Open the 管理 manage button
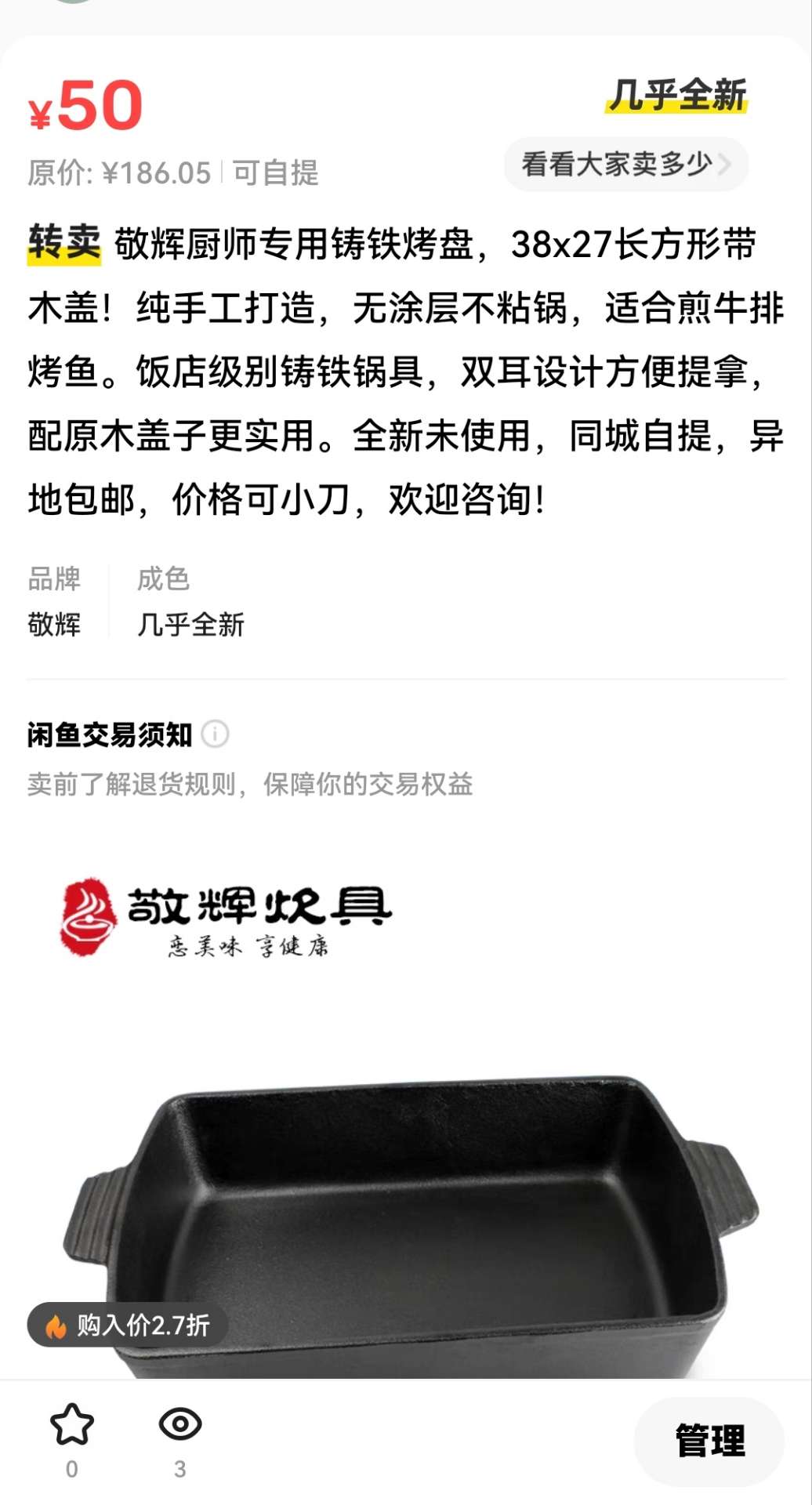 pyautogui.click(x=709, y=1441)
